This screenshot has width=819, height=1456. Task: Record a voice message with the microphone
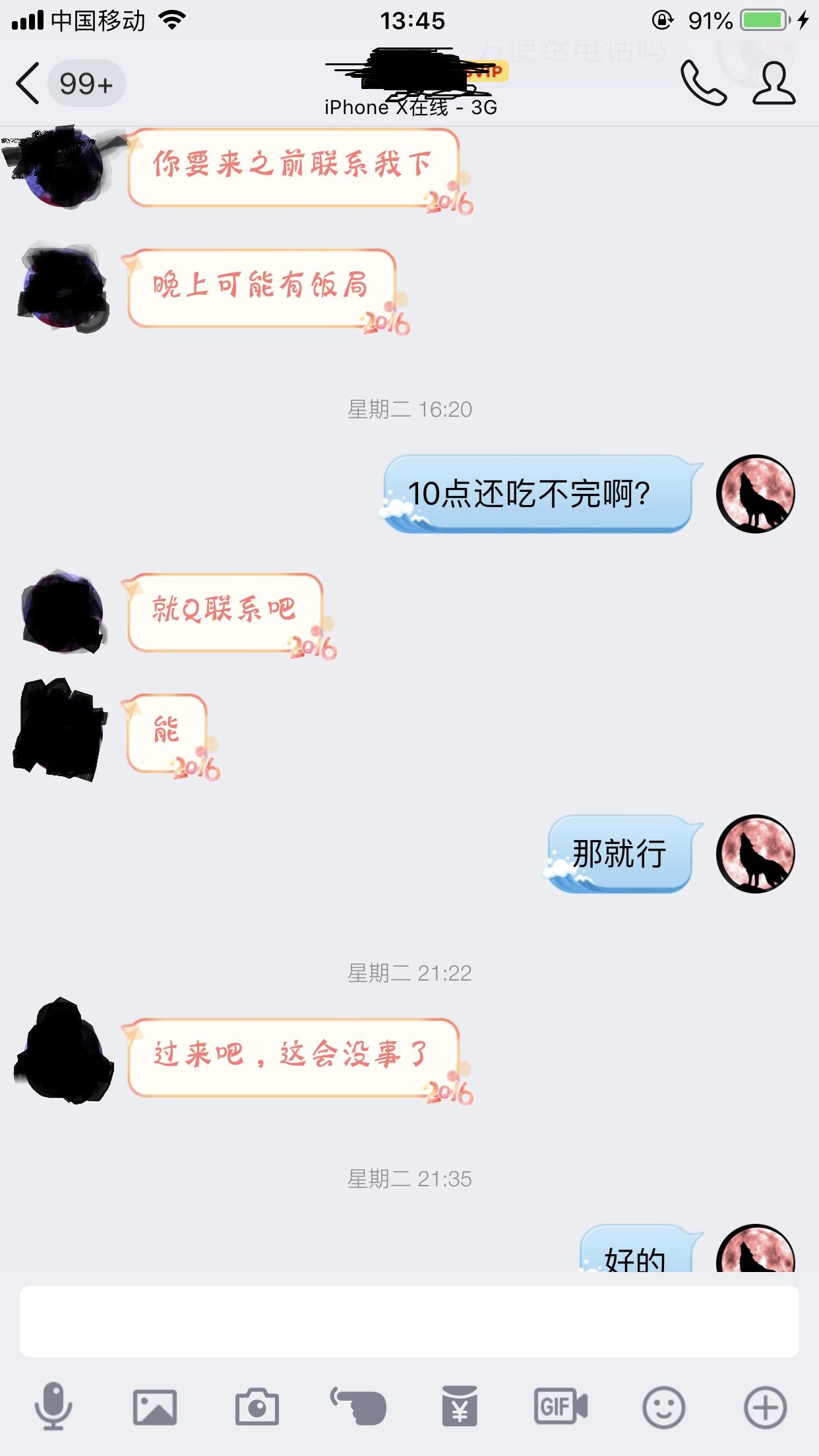pyautogui.click(x=53, y=1407)
